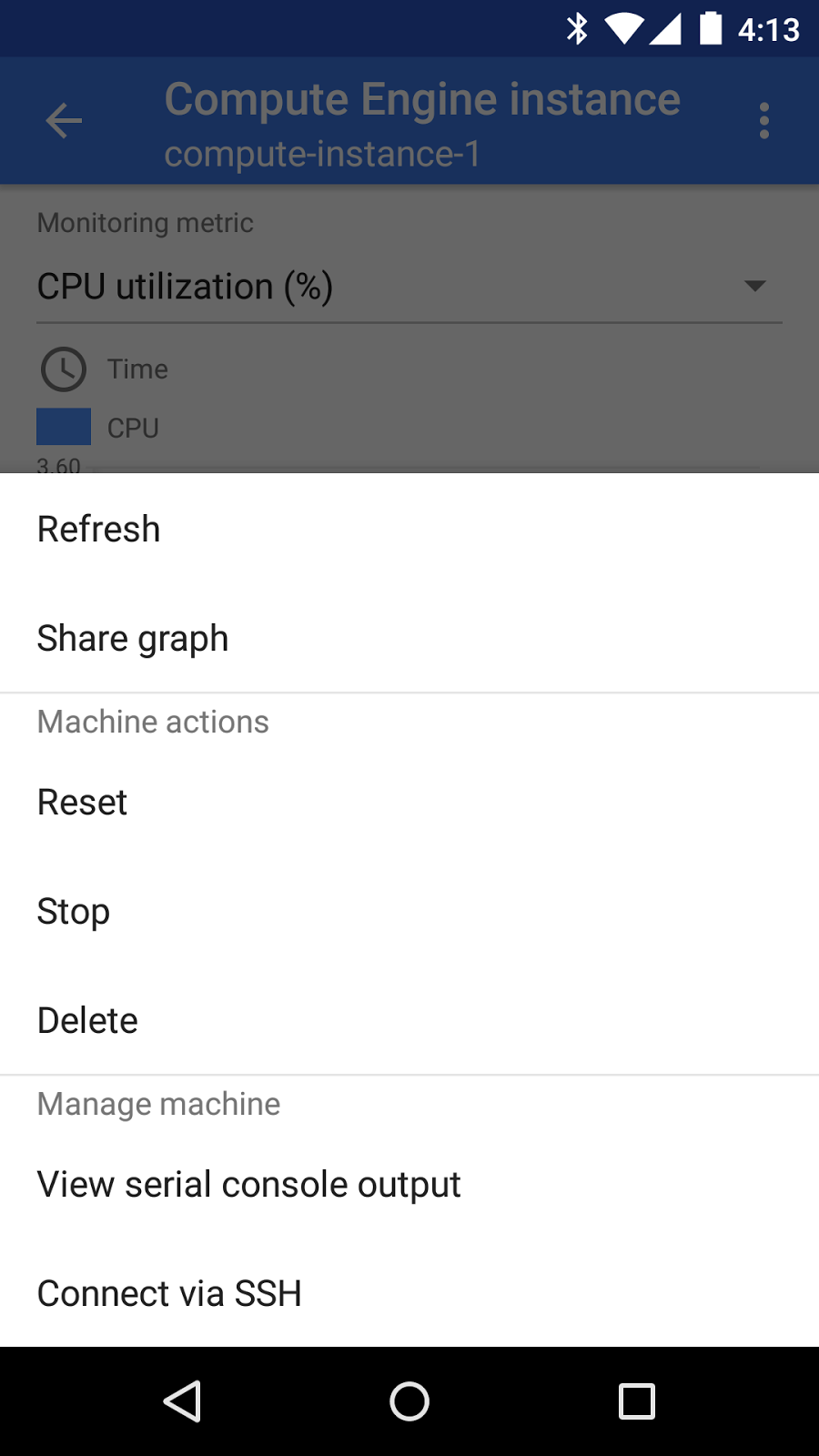Tap the system back button
The width and height of the screenshot is (819, 1456).
point(182,1401)
